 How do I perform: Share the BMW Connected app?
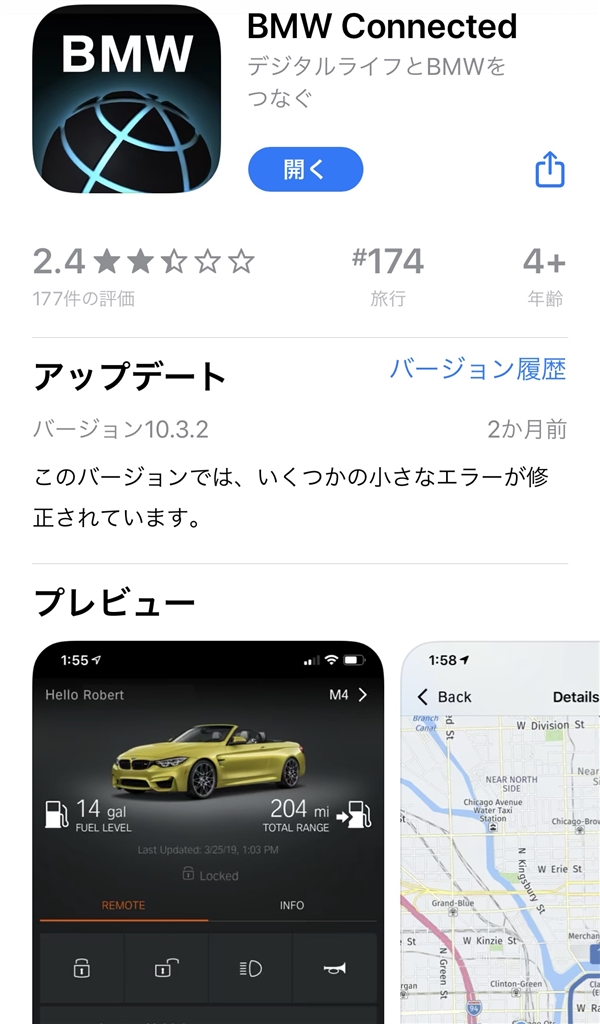click(550, 170)
